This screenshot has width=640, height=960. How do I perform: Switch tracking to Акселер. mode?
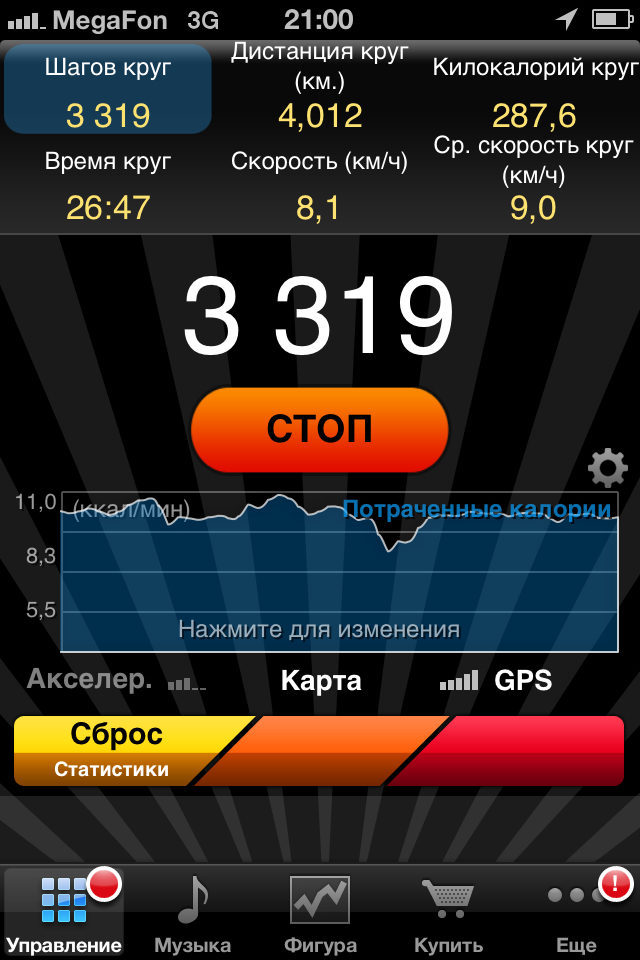point(115,682)
